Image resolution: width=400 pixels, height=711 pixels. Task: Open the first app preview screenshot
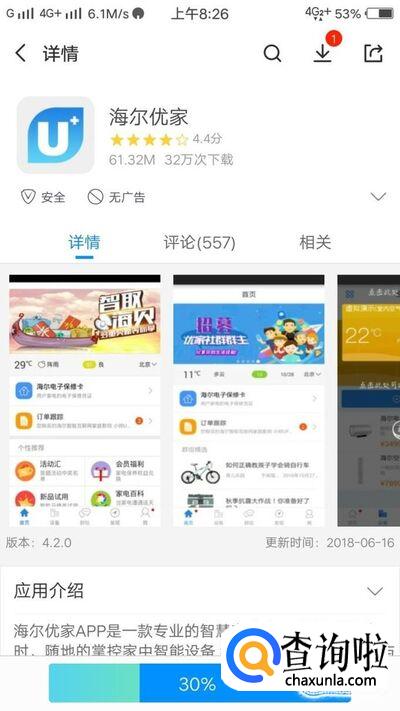point(85,400)
